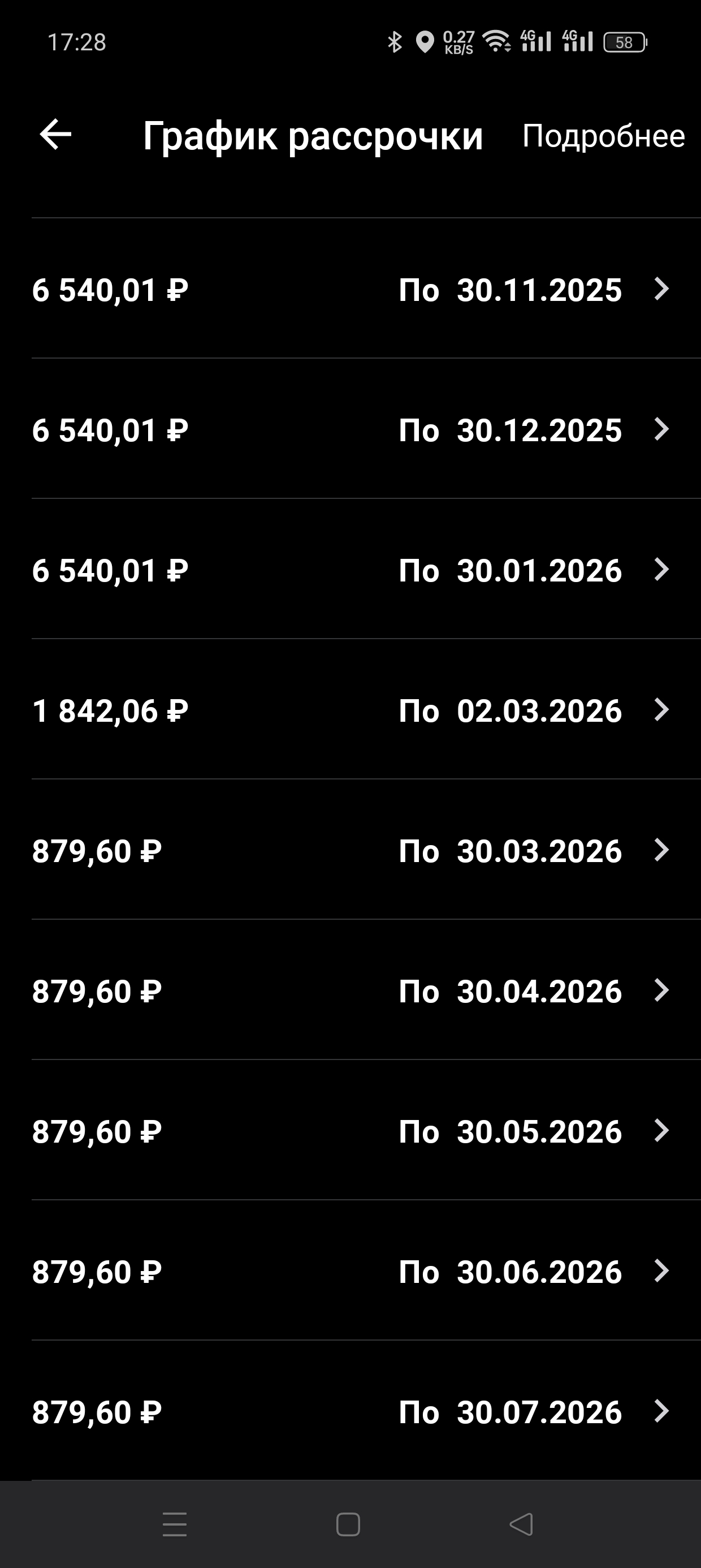Open the Подробнее details link
Image resolution: width=701 pixels, height=1568 pixels.
[x=603, y=136]
